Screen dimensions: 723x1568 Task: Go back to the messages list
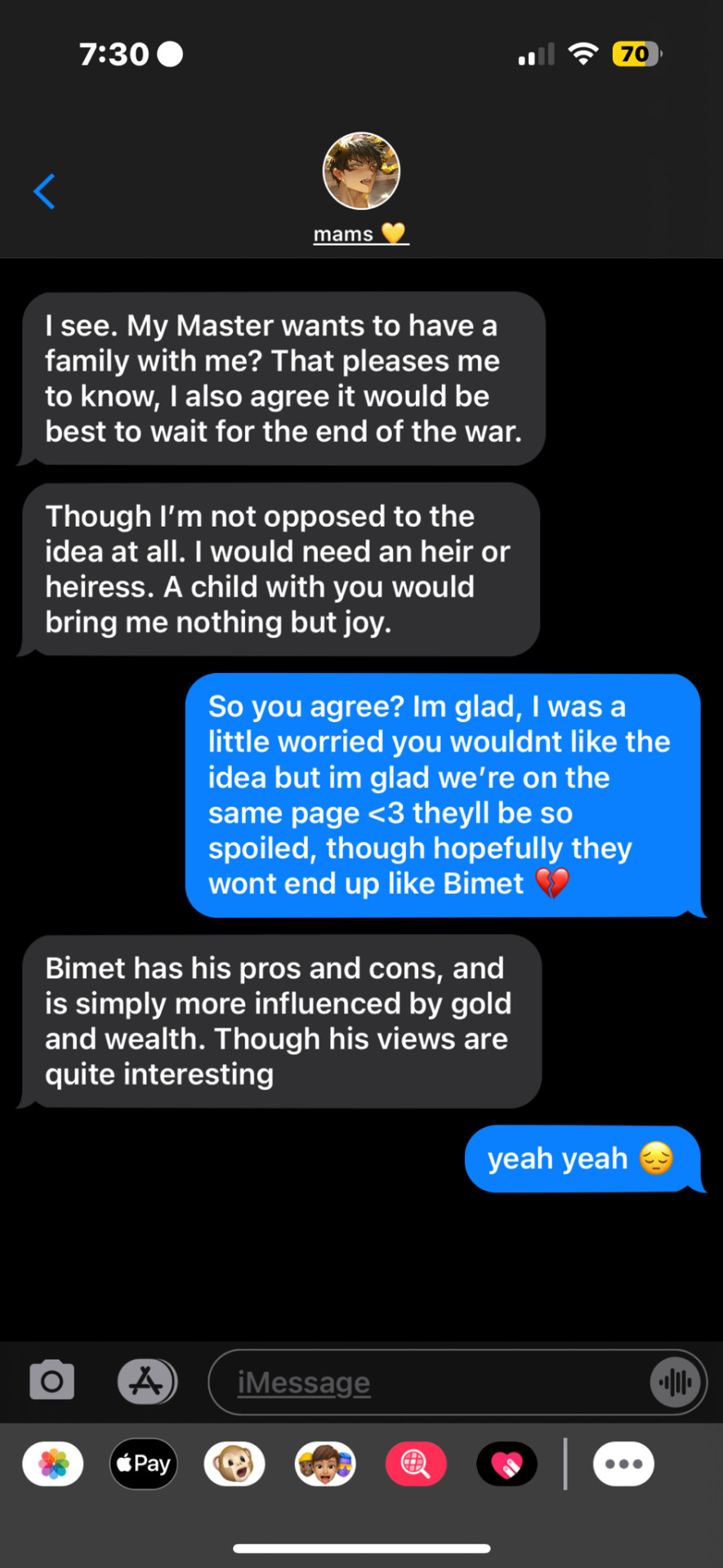click(45, 191)
